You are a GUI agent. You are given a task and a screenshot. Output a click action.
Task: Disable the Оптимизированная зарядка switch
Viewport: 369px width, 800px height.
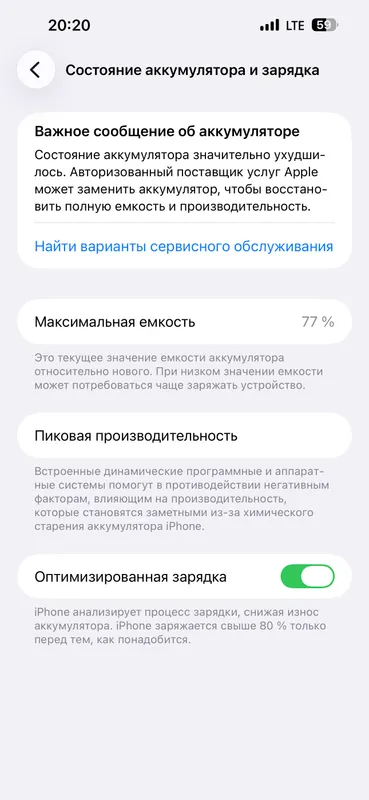pos(307,577)
